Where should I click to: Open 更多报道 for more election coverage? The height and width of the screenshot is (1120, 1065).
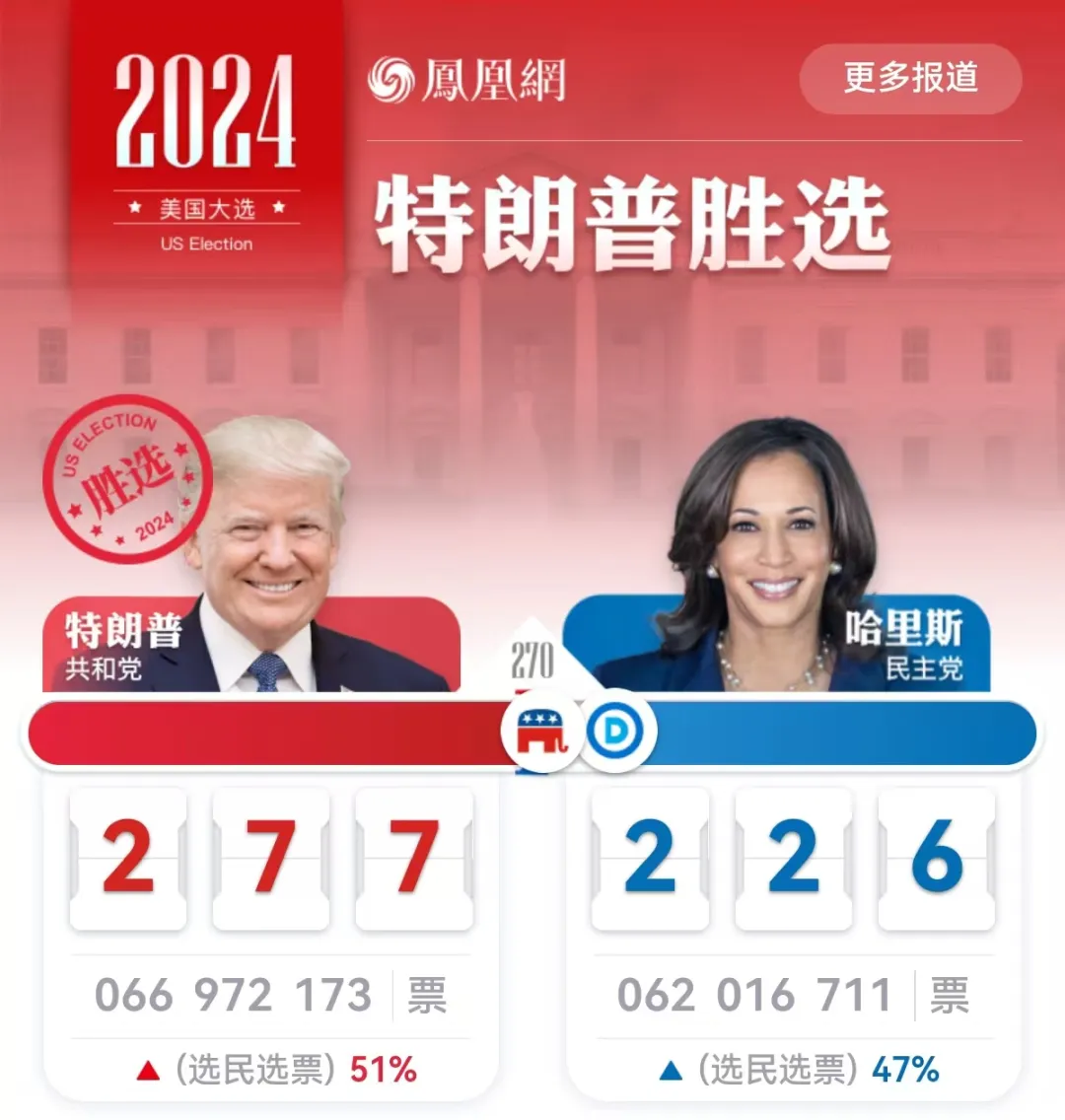click(909, 78)
